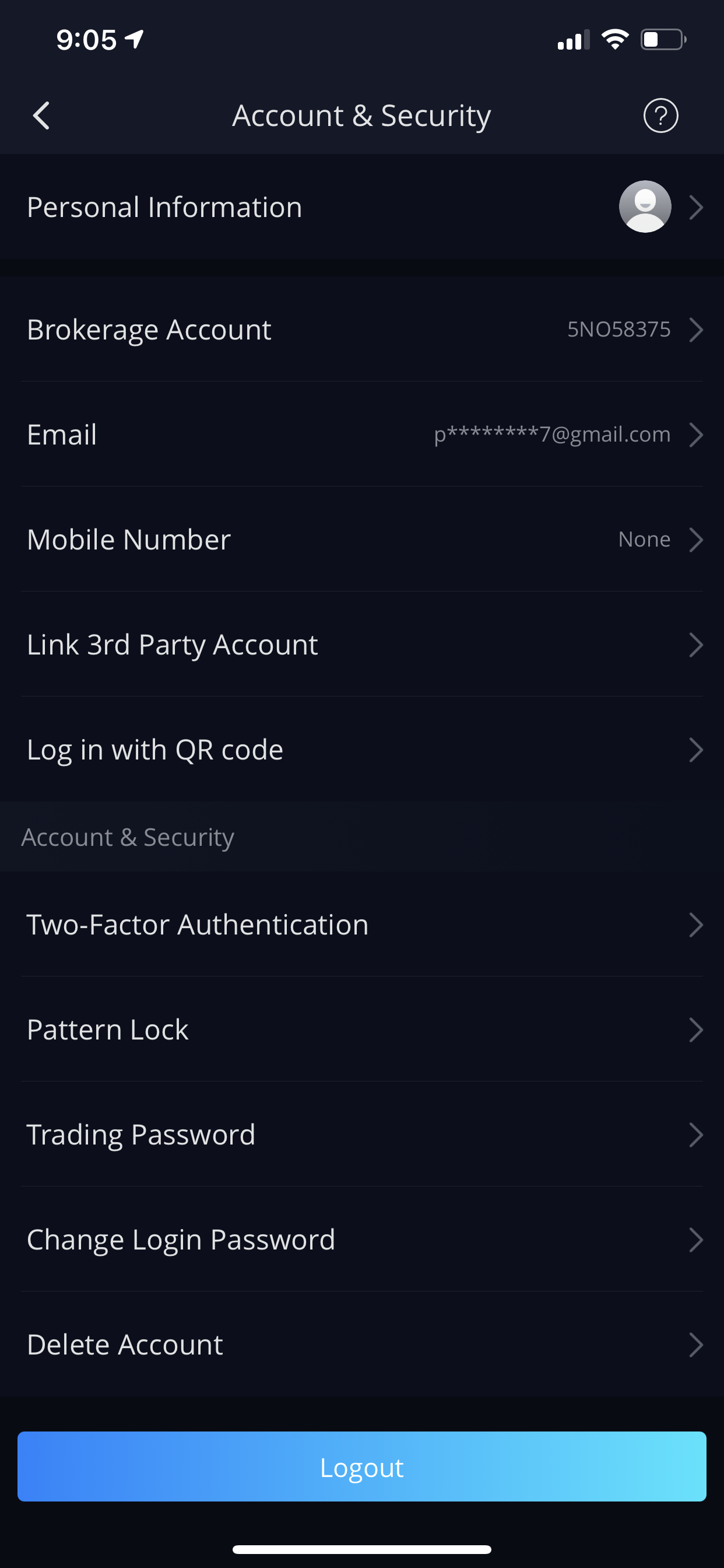Select Log in with QR code
724x1568 pixels.
pos(362,750)
